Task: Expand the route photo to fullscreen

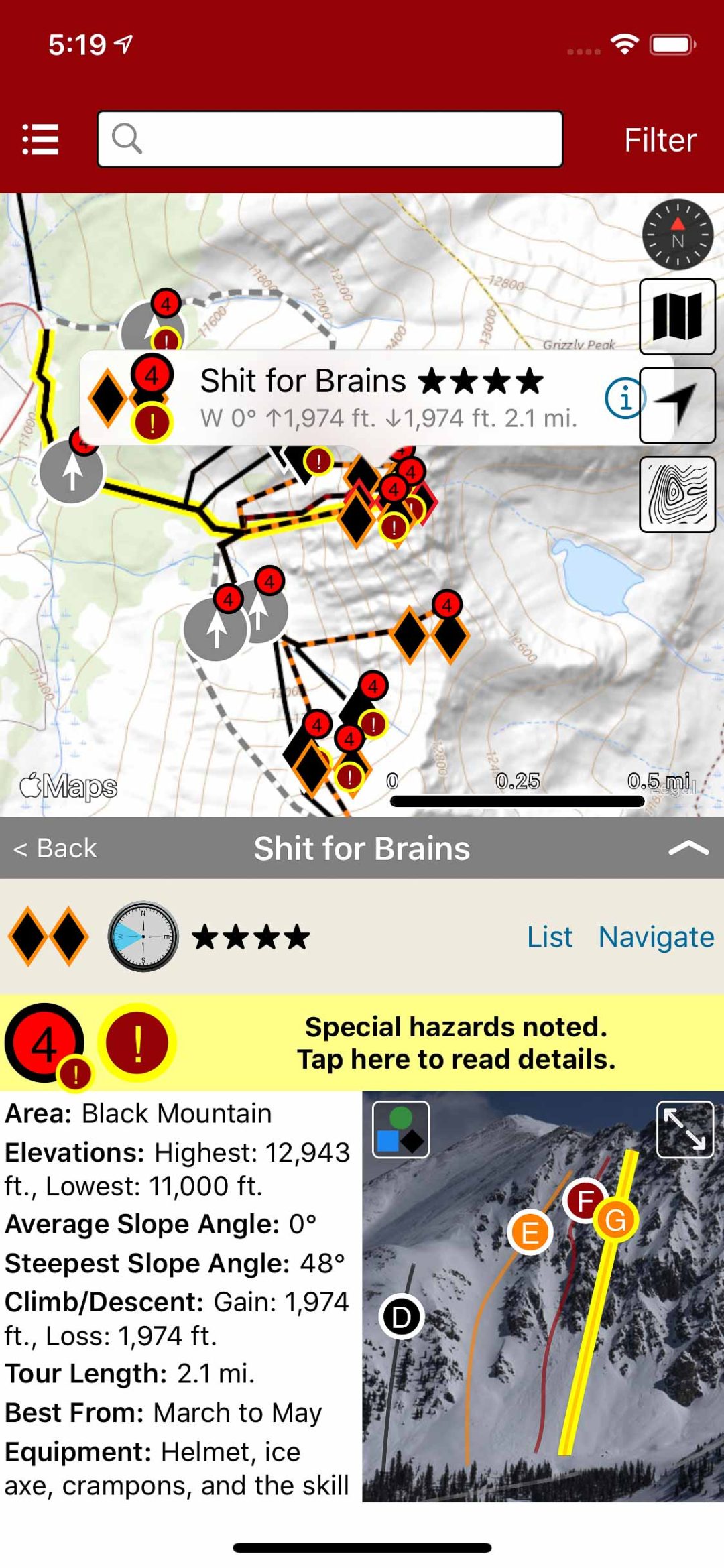Action: (x=684, y=1130)
